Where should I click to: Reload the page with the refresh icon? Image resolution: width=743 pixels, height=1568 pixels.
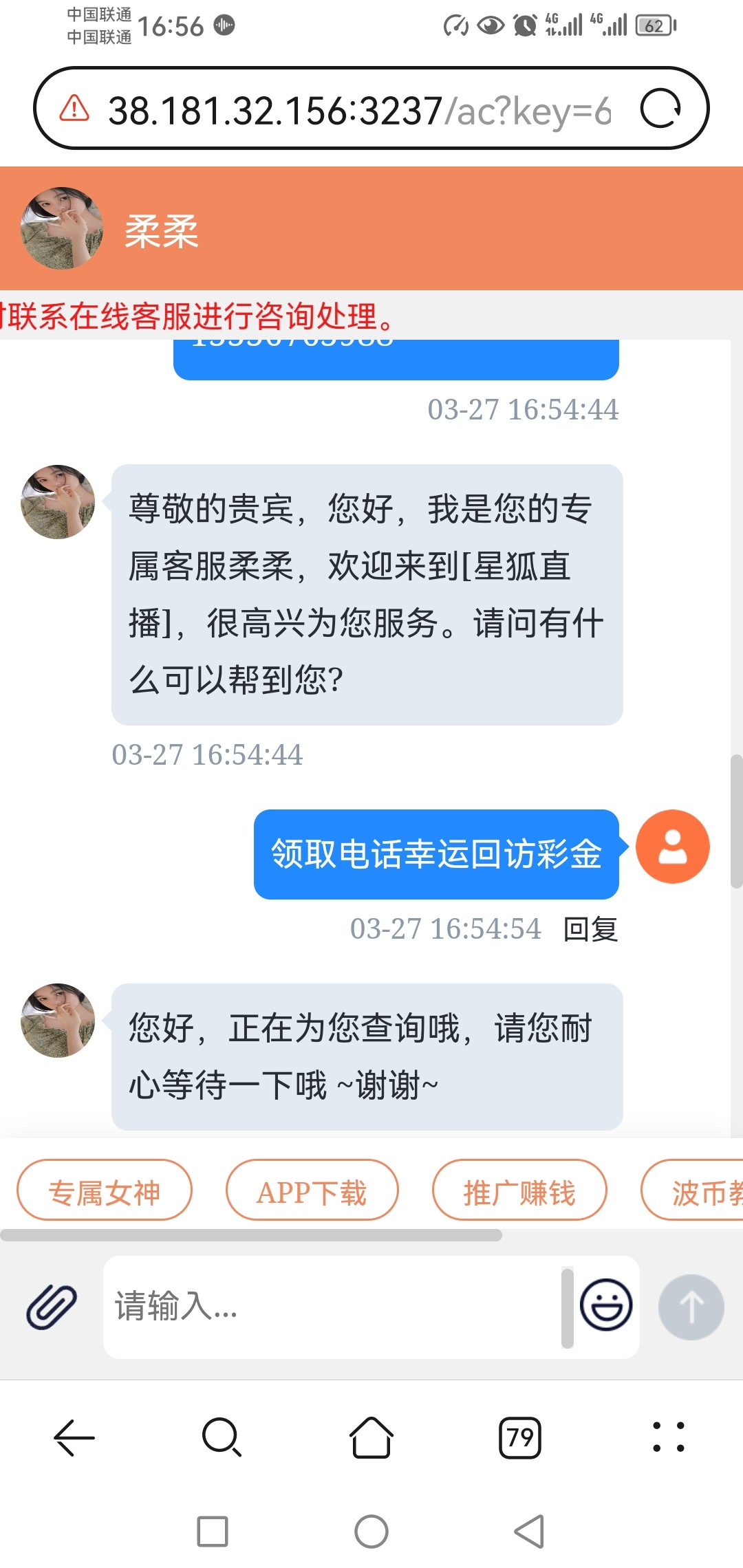coord(660,109)
